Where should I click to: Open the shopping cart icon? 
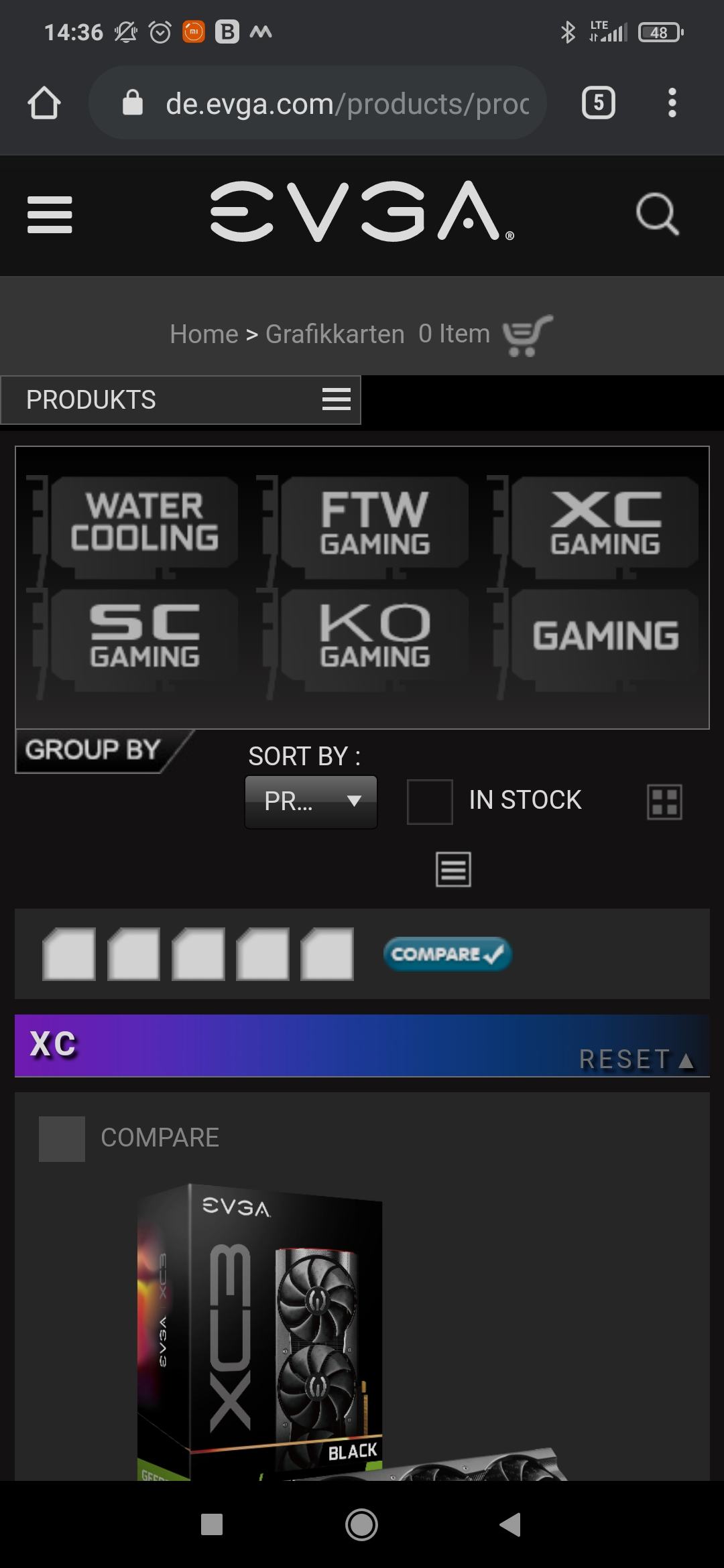[528, 335]
